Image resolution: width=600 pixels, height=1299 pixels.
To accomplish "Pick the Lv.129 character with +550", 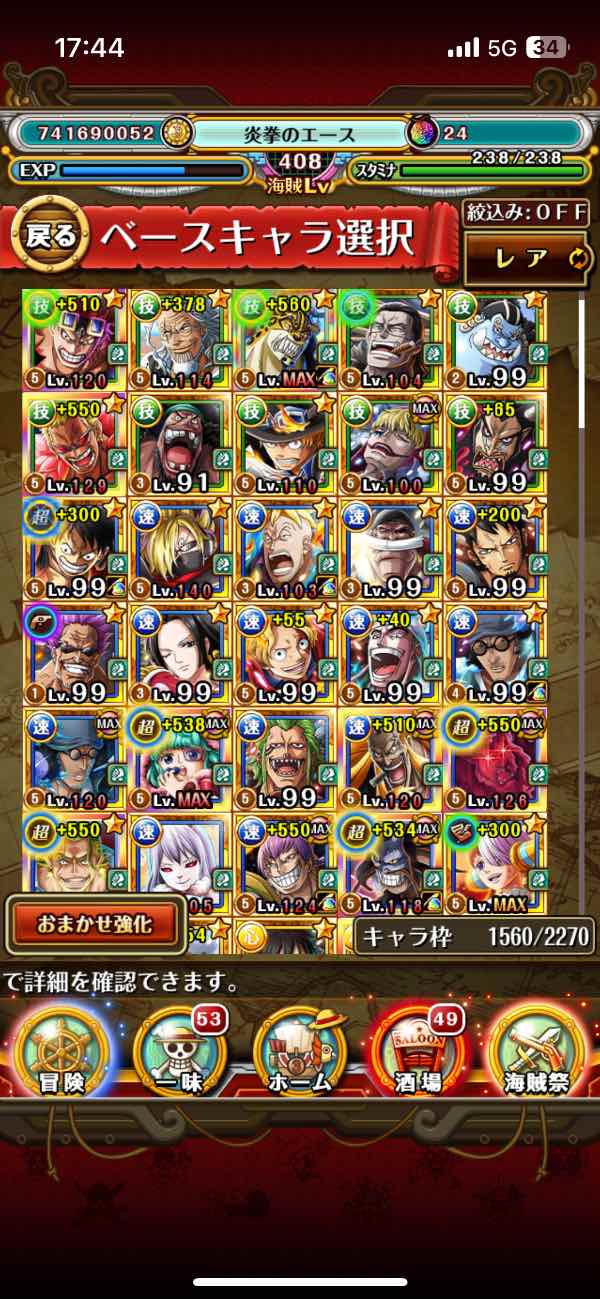I will pos(75,445).
